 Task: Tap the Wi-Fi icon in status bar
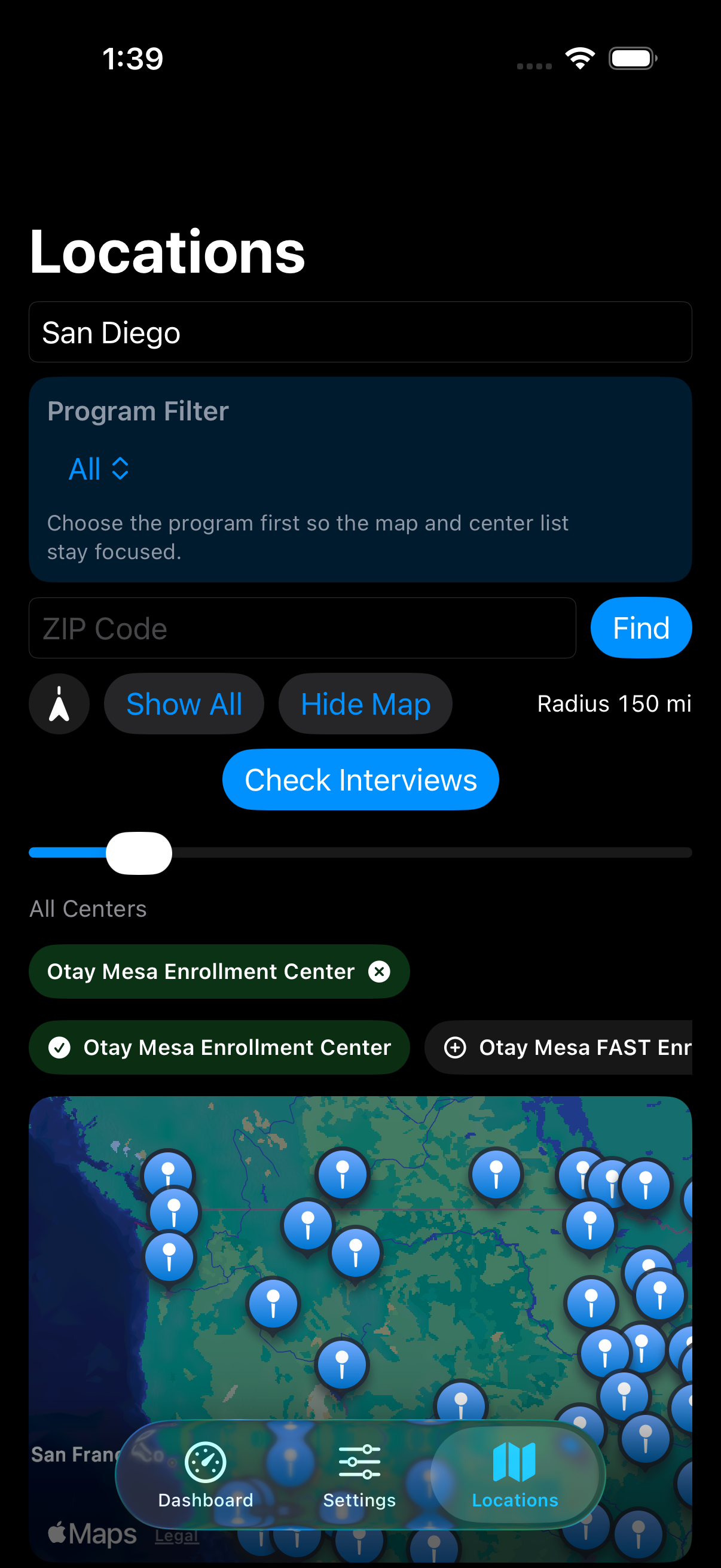(x=579, y=57)
